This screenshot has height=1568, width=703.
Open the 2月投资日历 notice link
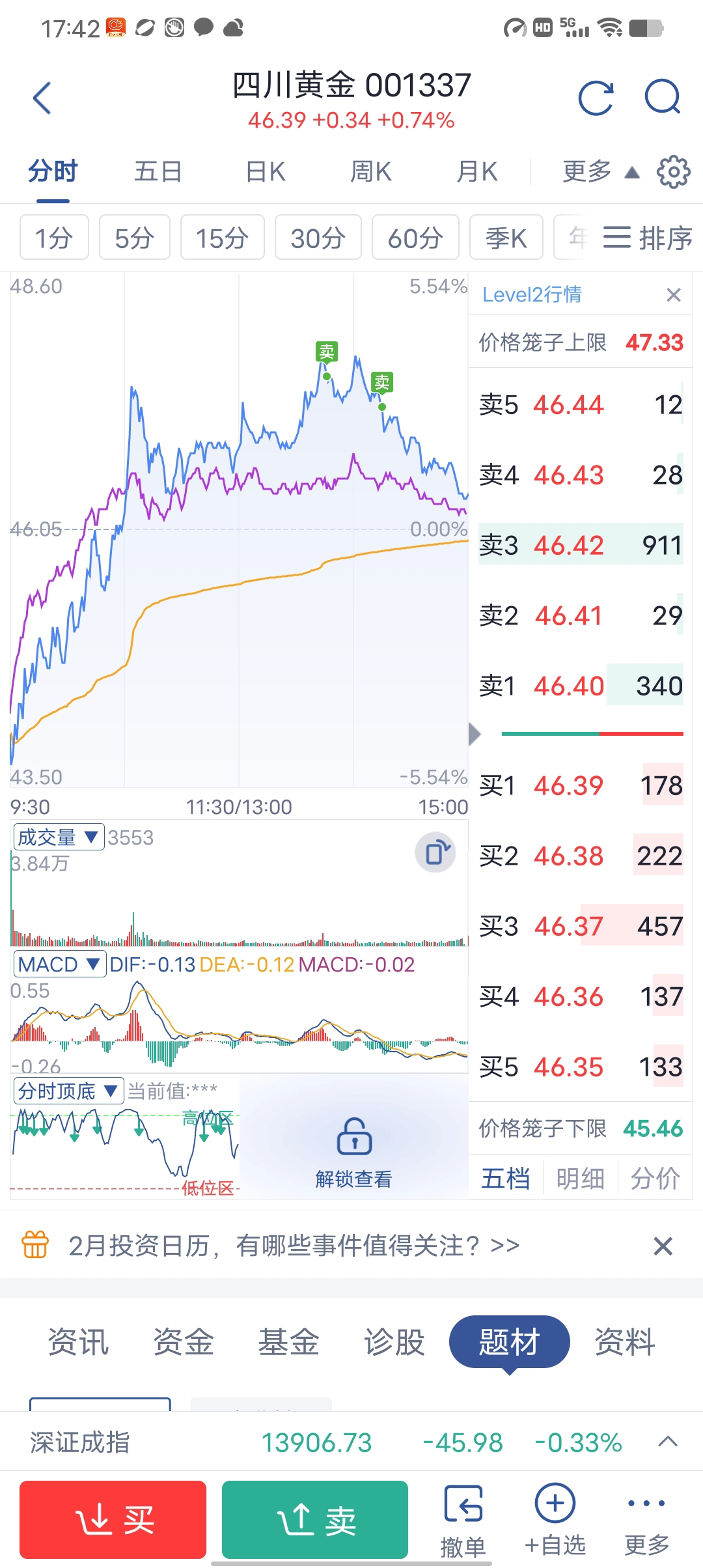click(x=293, y=1246)
